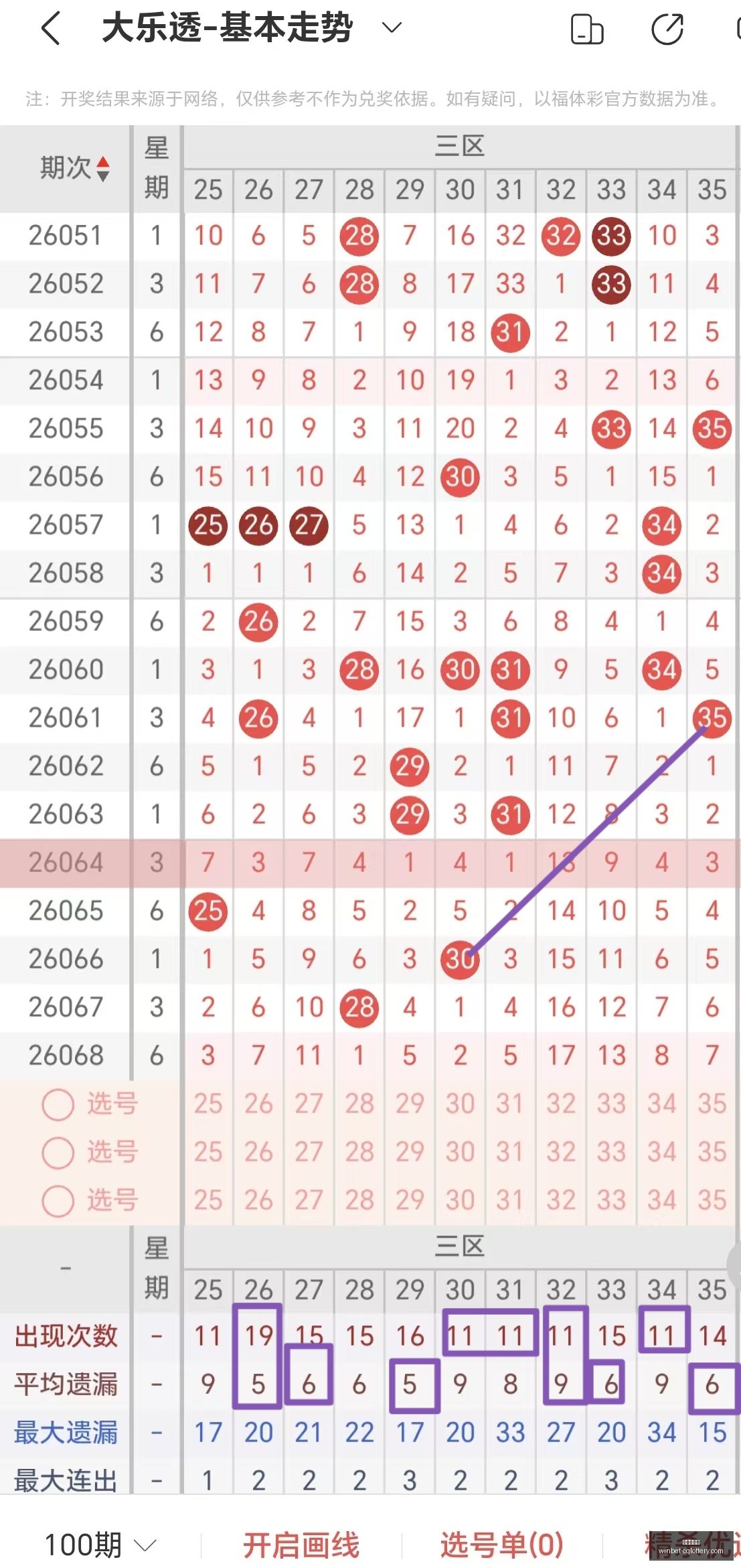Tap the screen orientation icon
This screenshot has height=1568, width=741.
[587, 29]
